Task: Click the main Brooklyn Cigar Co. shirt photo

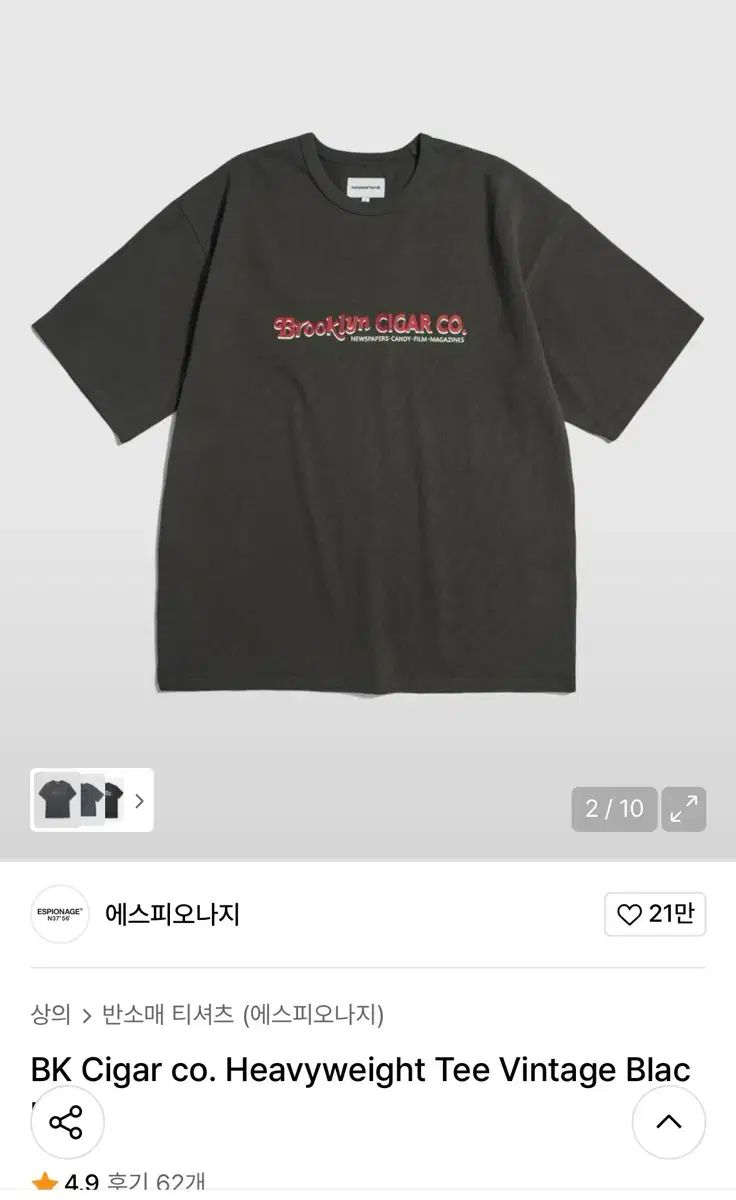Action: 368,400
